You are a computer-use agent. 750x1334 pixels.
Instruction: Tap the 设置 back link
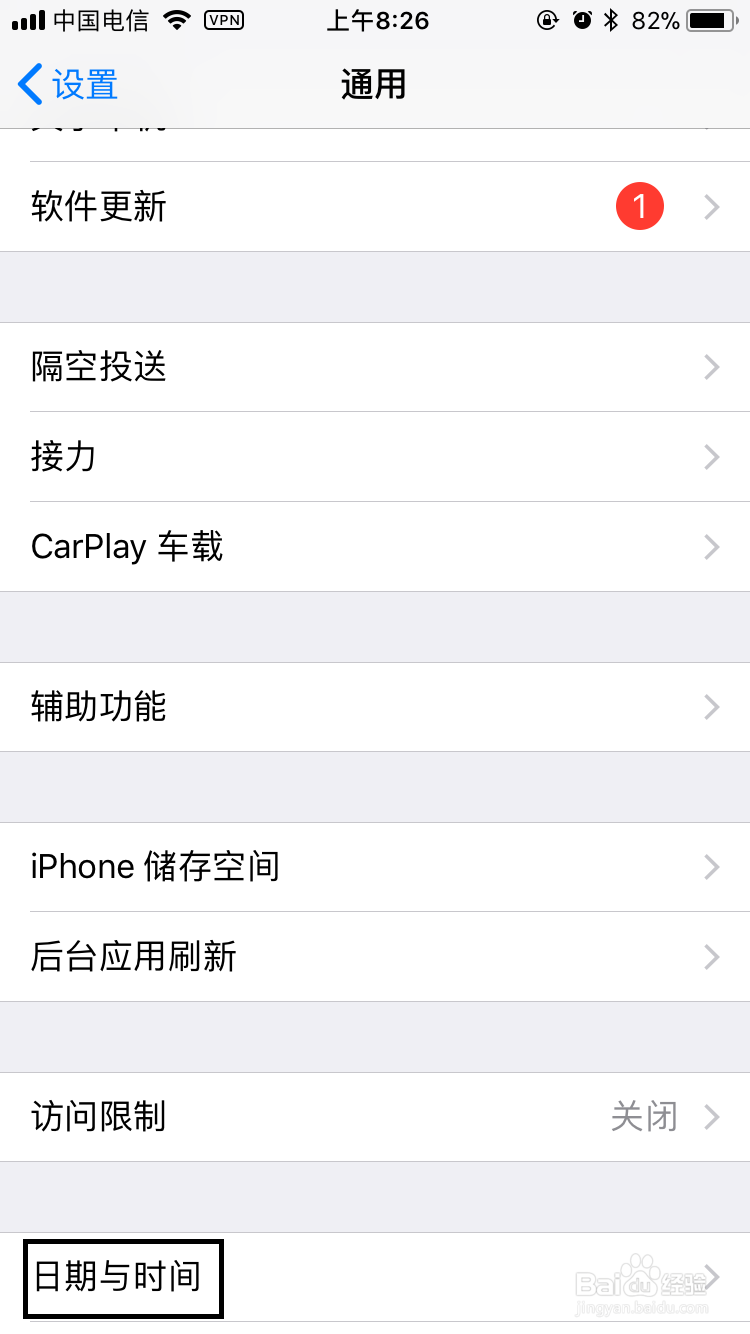(66, 84)
